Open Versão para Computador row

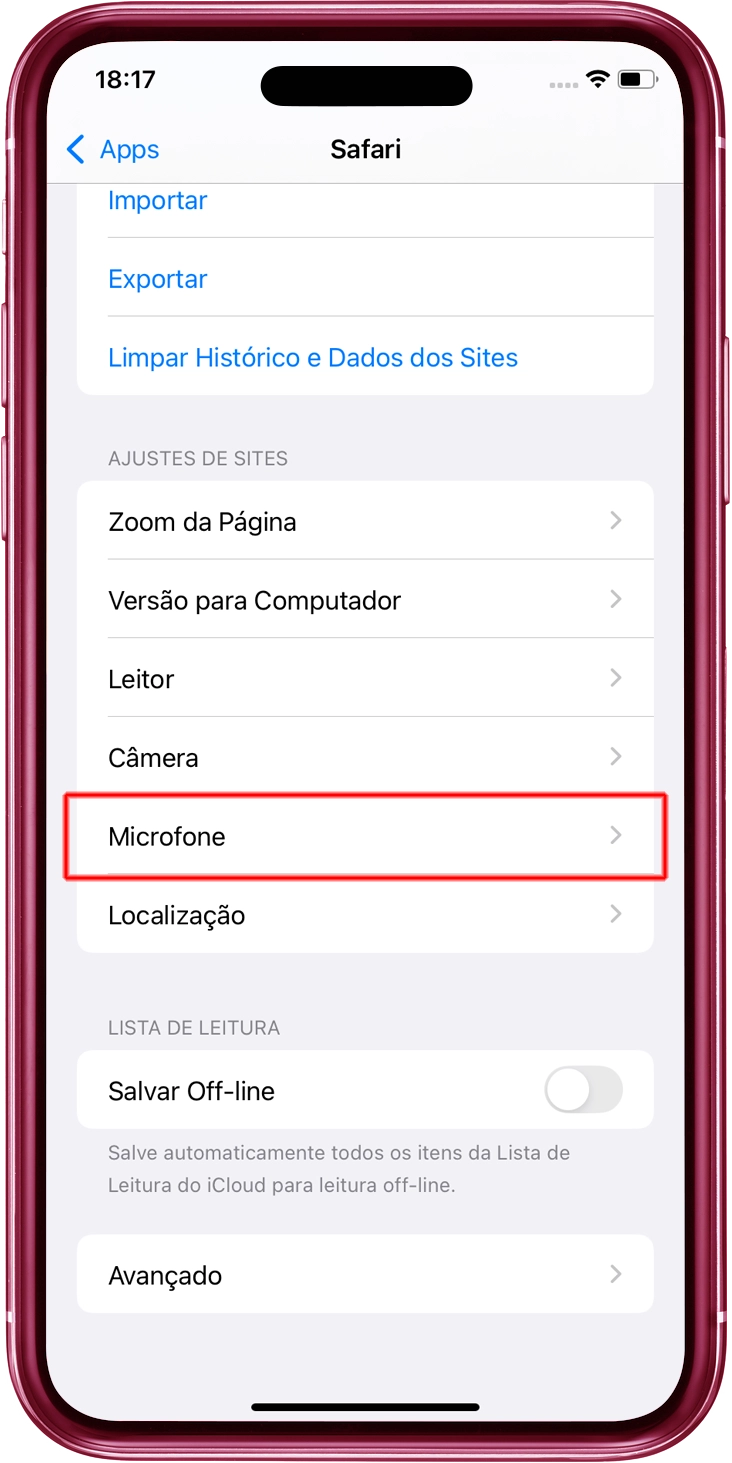tap(365, 600)
